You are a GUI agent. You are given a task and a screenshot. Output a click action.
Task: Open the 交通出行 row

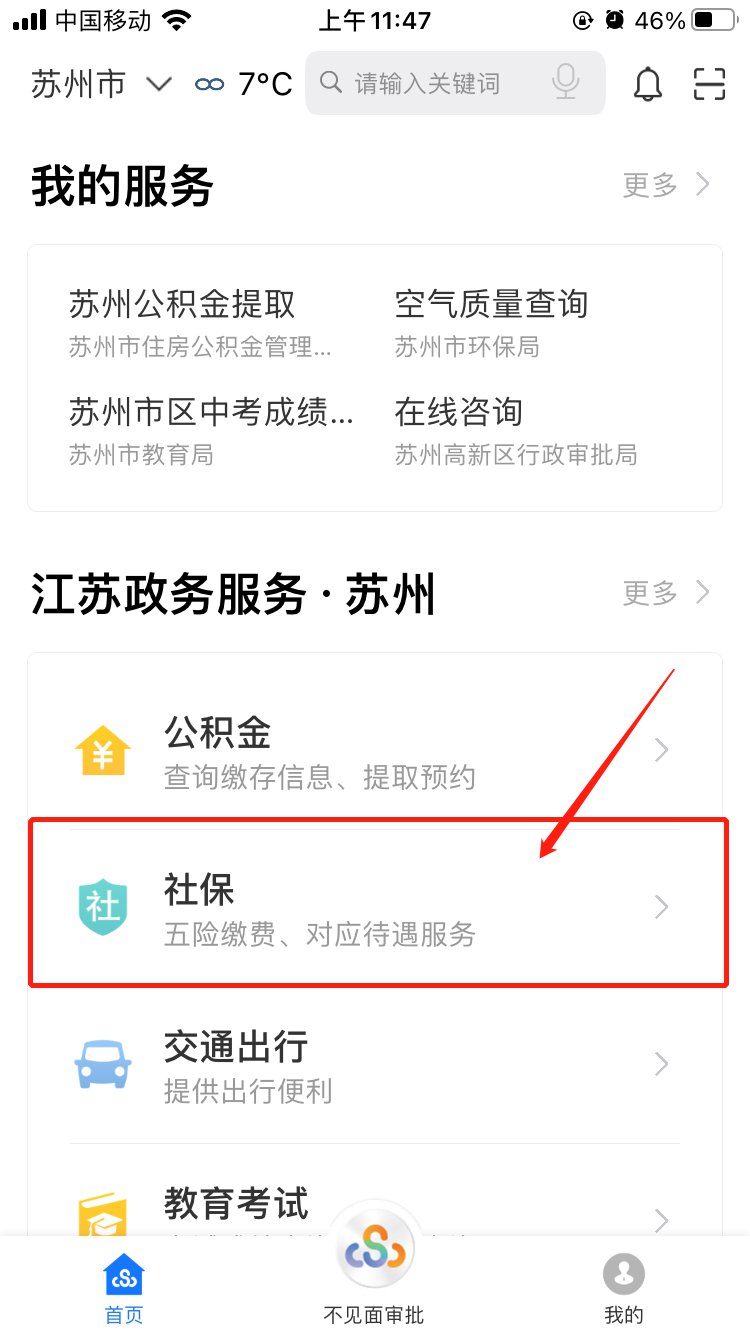(375, 1064)
